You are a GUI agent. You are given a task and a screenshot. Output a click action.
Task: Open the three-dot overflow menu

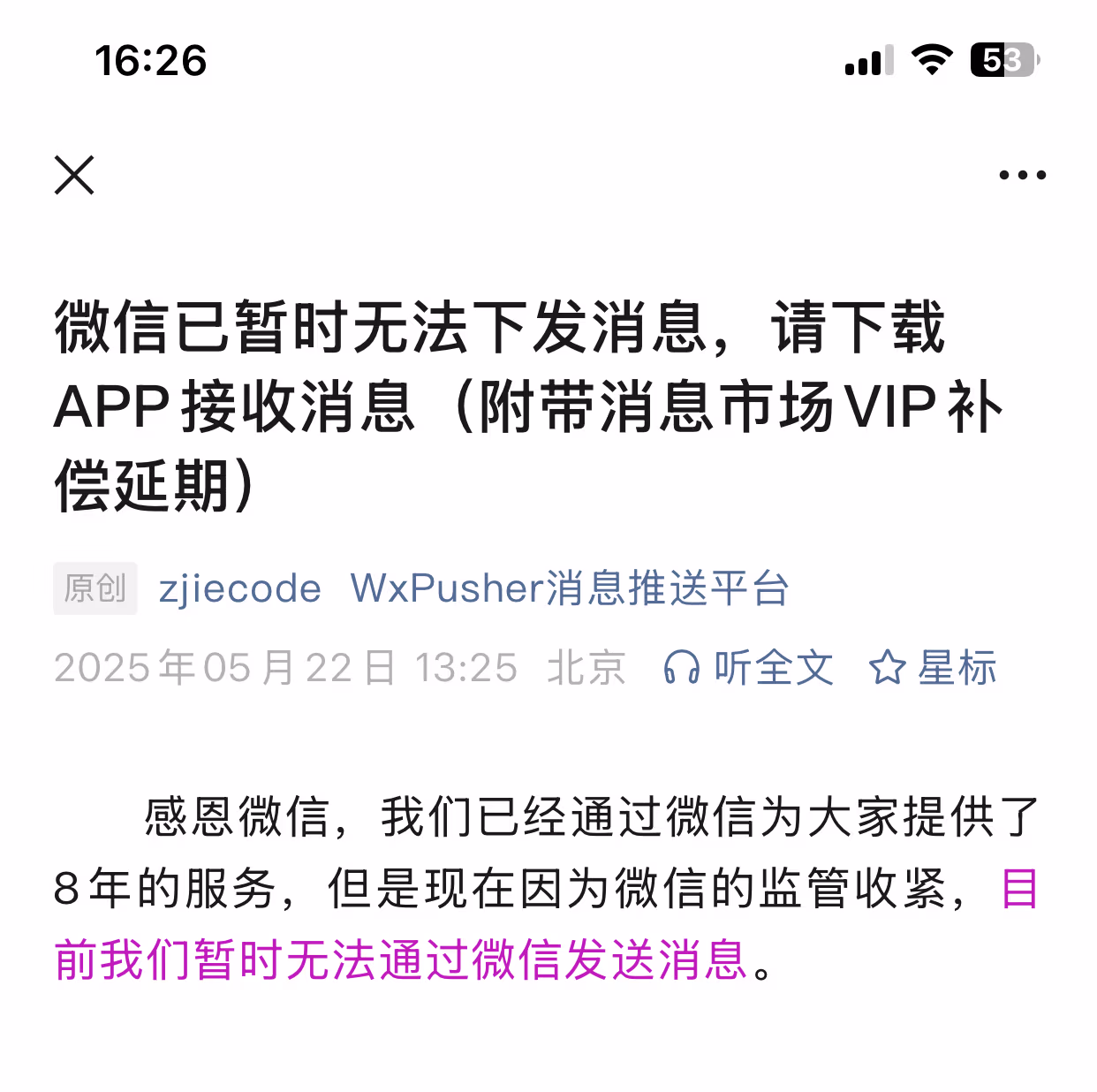1022,175
